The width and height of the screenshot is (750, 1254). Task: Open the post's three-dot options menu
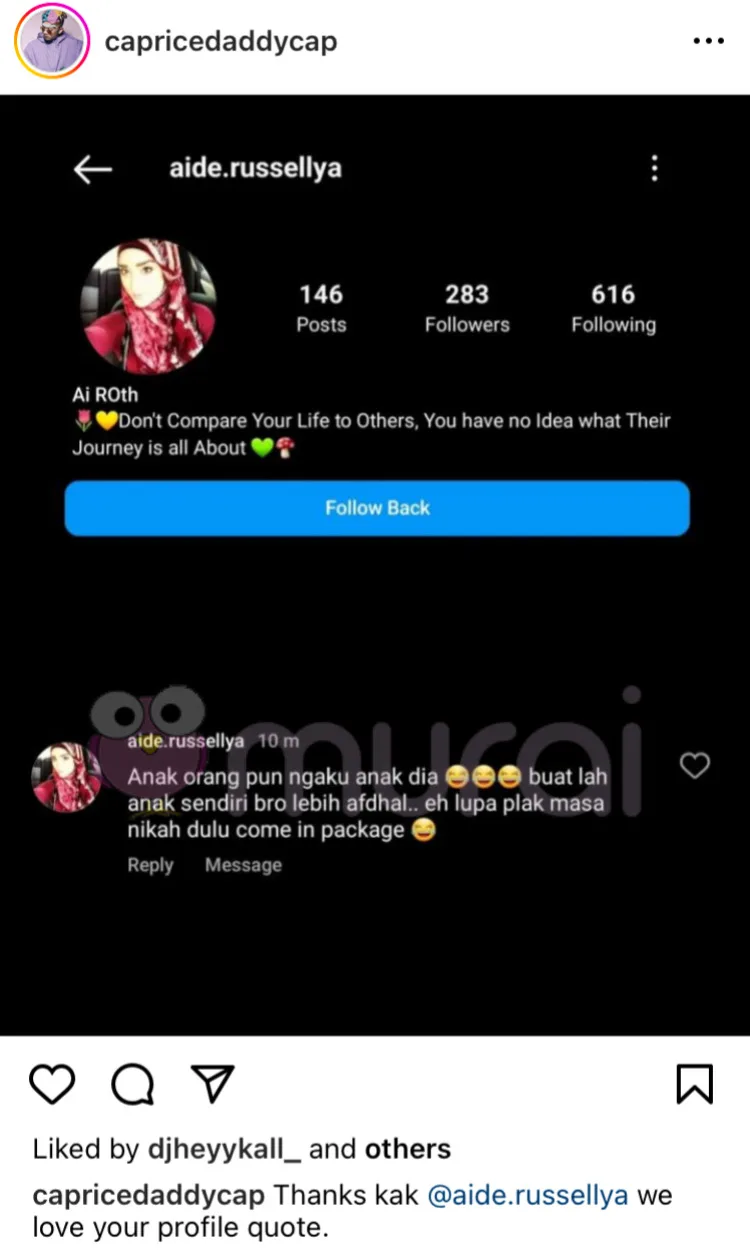coord(708,42)
